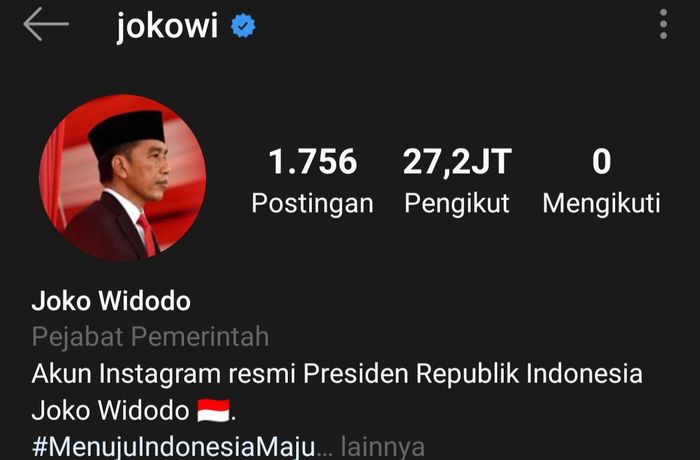Image resolution: width=700 pixels, height=460 pixels.
Task: Open the Mengikuti following list
Action: 601,181
